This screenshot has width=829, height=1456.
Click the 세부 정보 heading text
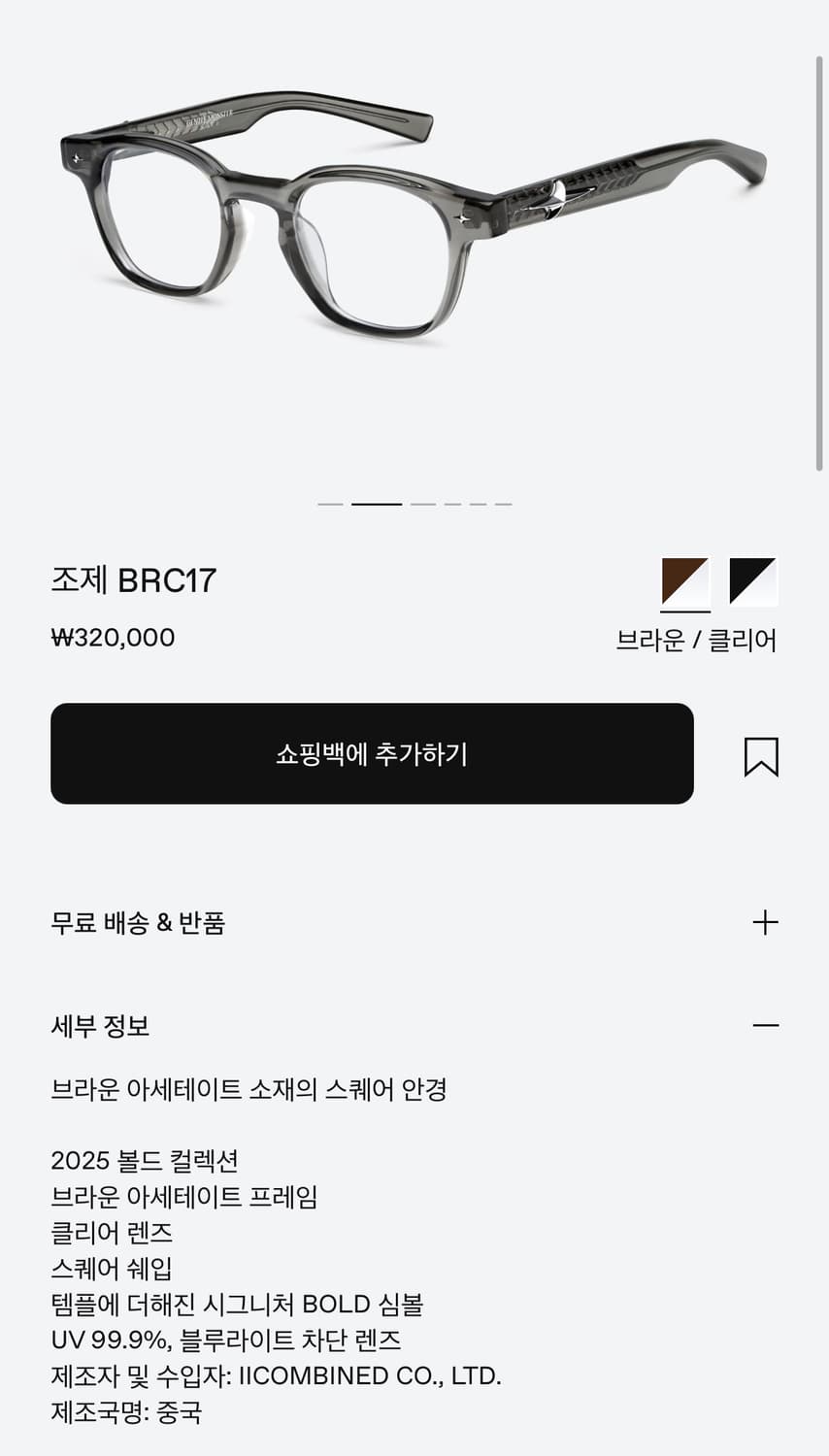click(x=101, y=1025)
